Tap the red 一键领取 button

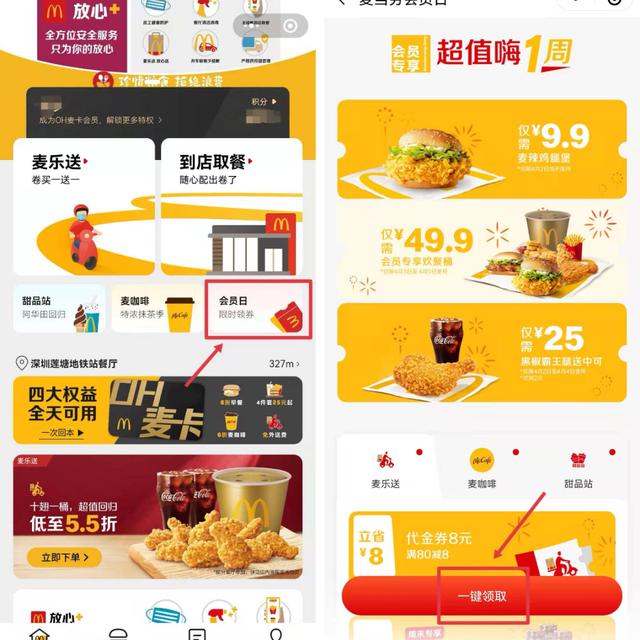pyautogui.click(x=482, y=596)
